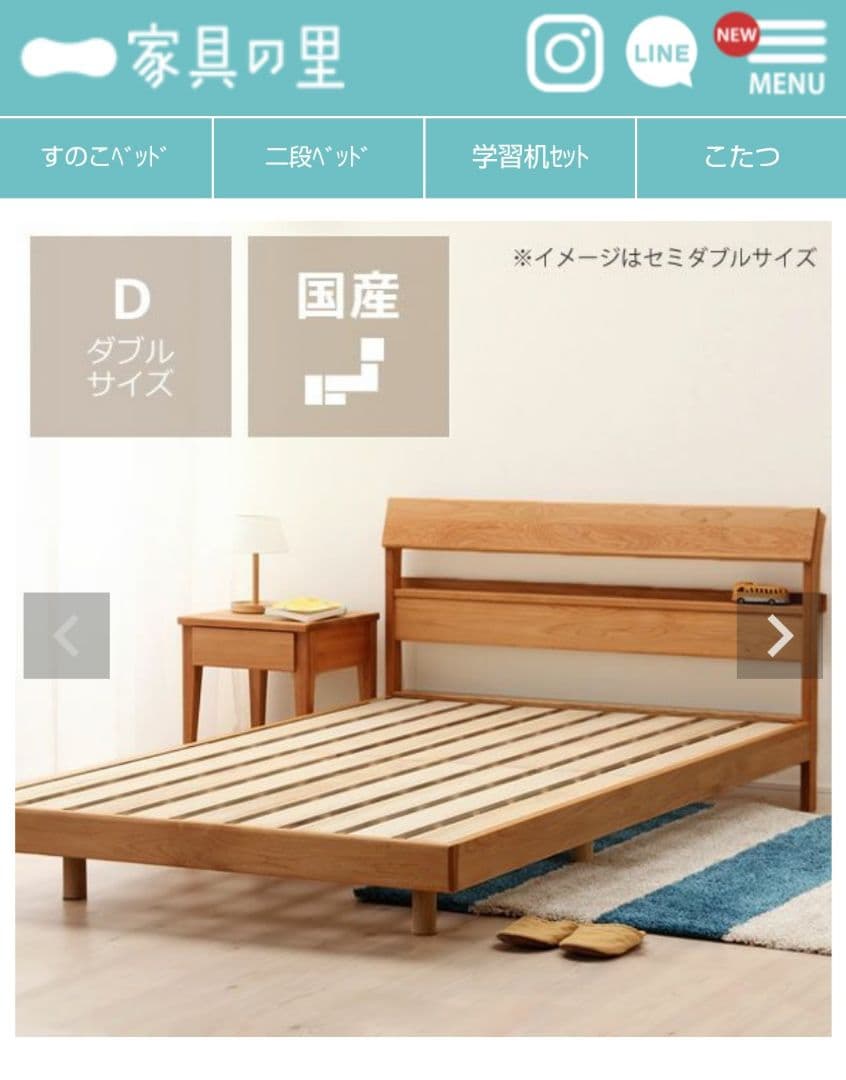Go to the 二段ベッド category
This screenshot has width=846, height=1080.
[x=318, y=157]
